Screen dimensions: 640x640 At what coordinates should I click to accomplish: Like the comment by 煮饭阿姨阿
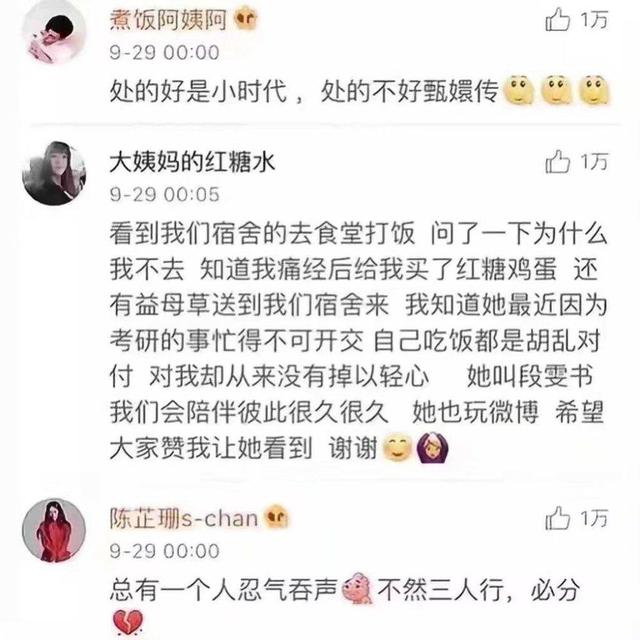coord(557,20)
